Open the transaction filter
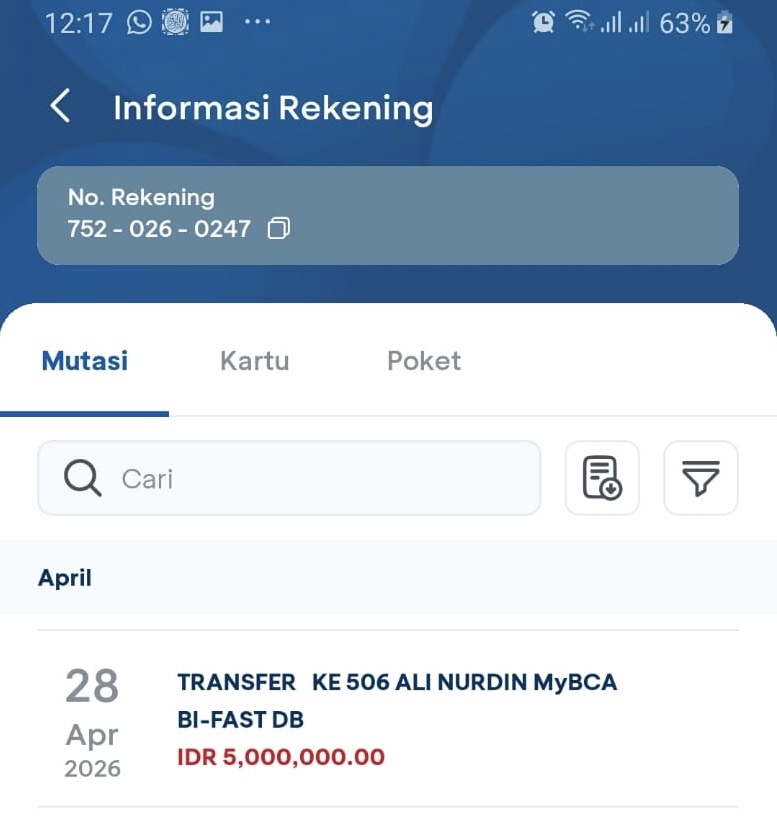 coord(700,478)
